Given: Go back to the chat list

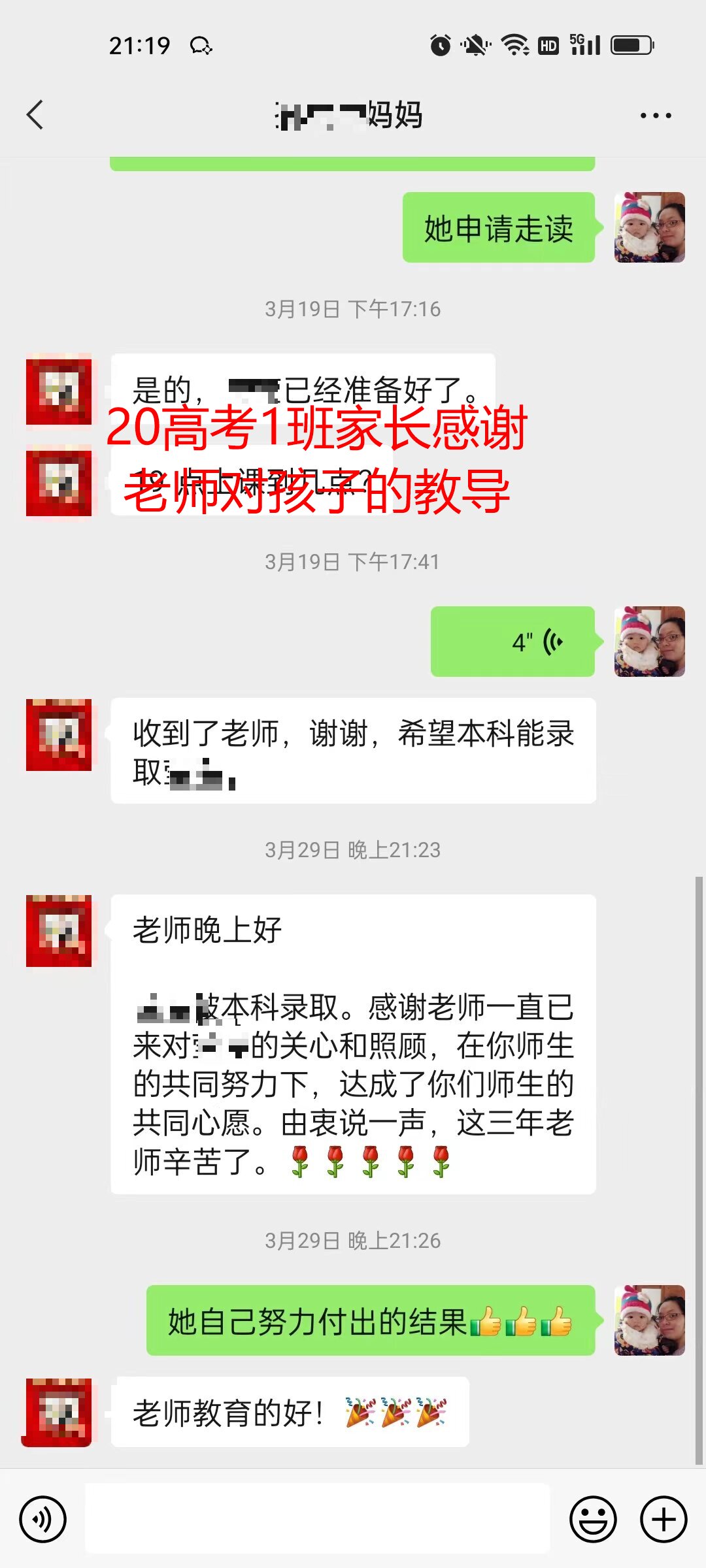Looking at the screenshot, I should pos(35,115).
